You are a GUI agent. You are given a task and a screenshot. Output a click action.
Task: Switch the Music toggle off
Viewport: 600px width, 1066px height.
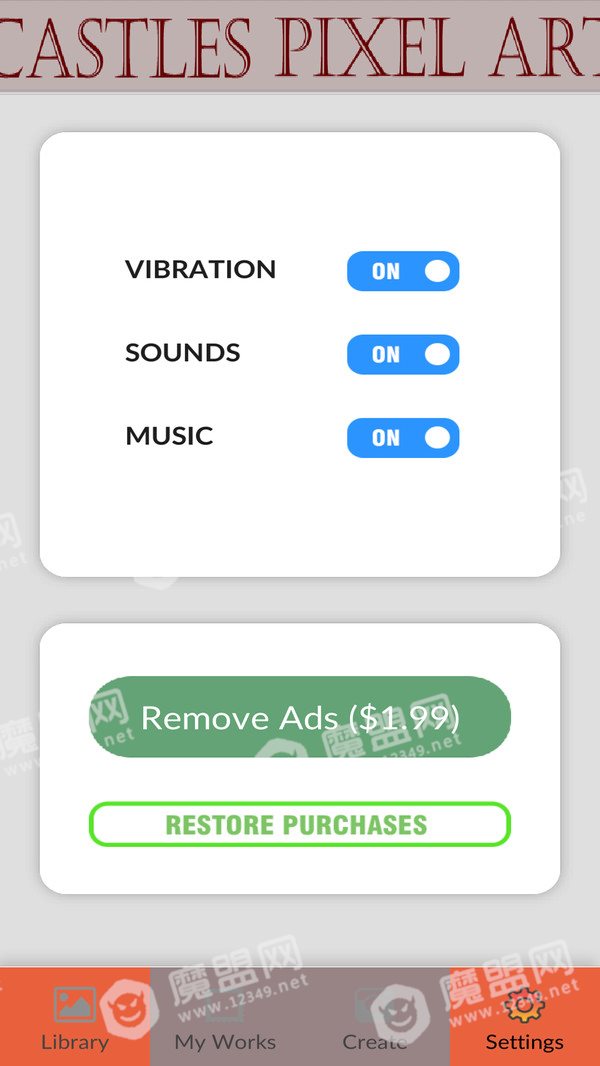click(403, 438)
